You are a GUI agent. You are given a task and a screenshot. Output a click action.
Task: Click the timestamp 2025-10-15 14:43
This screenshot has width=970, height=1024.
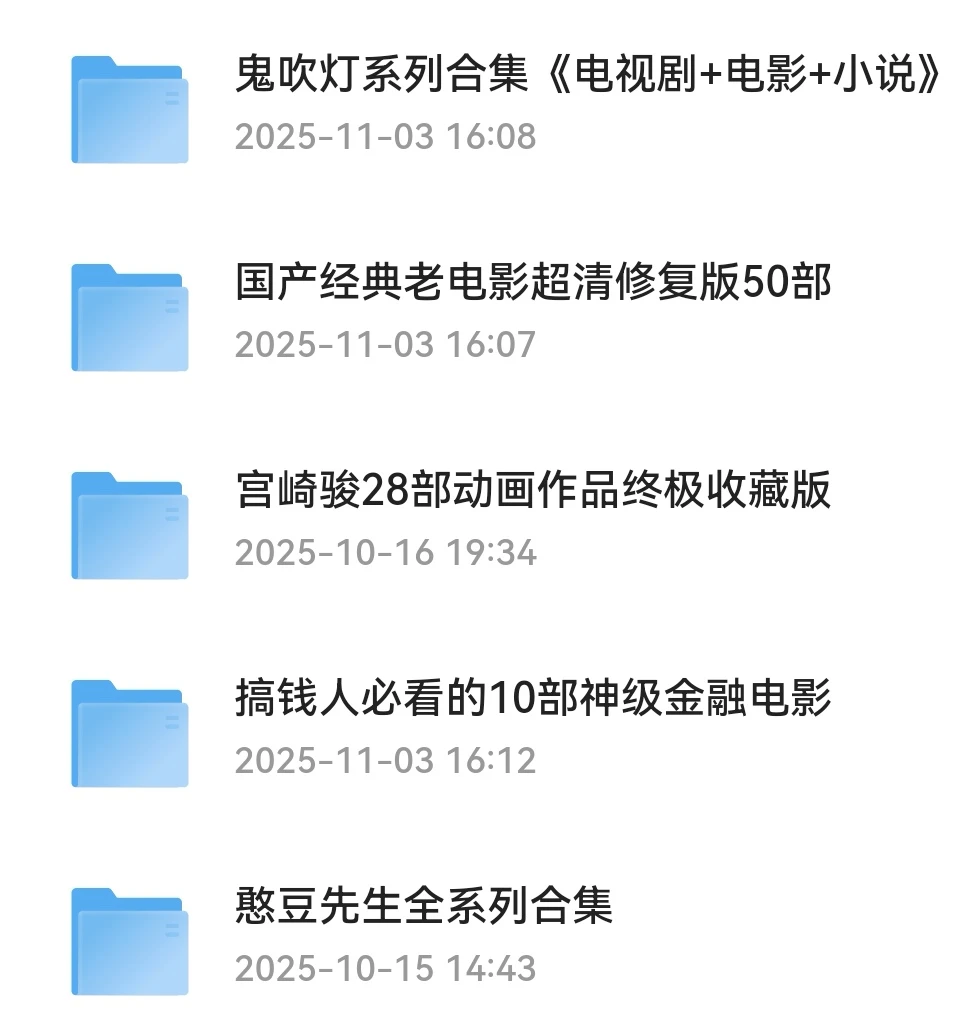click(x=386, y=969)
